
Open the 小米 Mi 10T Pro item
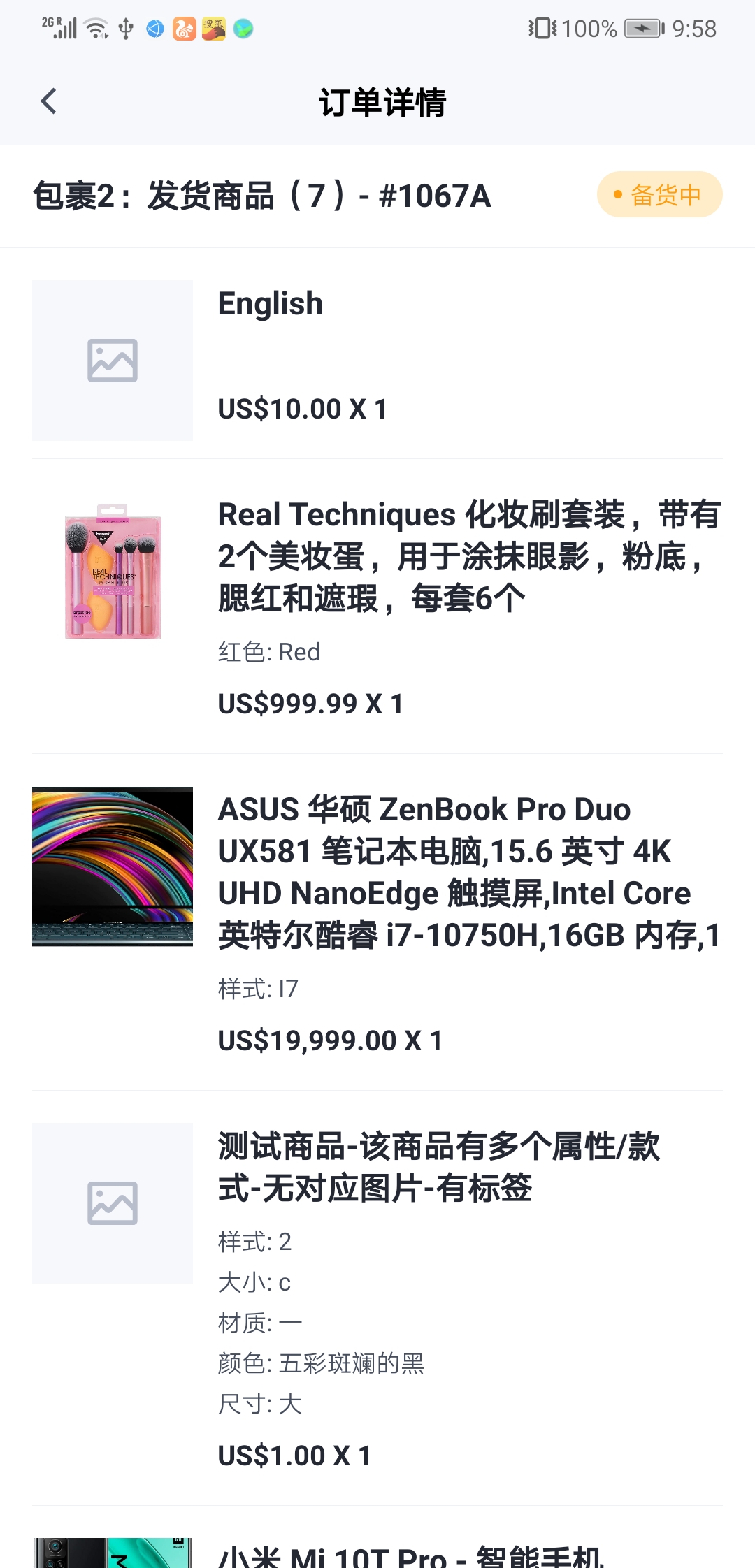coord(377,1553)
